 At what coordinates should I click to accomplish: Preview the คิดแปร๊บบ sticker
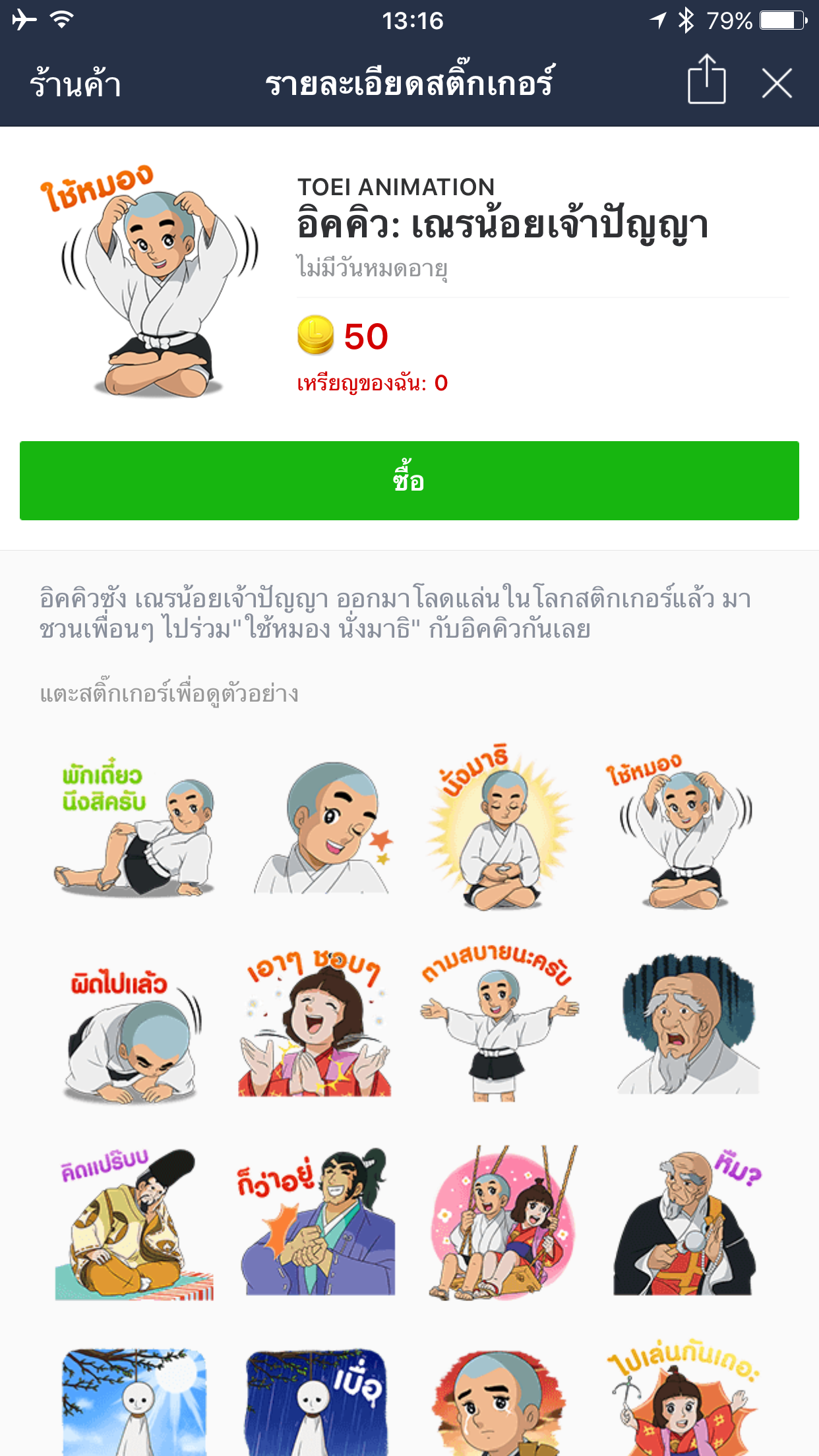coord(135,1224)
